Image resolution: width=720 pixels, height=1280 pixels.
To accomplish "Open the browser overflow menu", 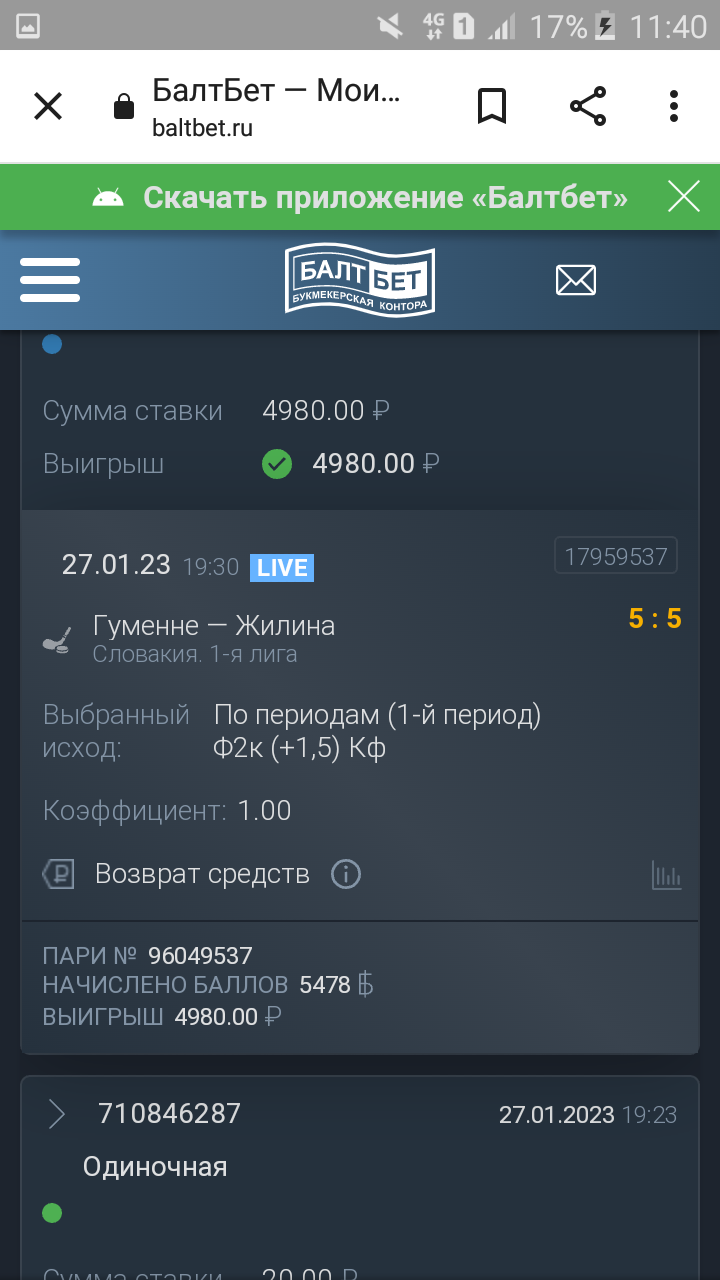I will (x=673, y=106).
